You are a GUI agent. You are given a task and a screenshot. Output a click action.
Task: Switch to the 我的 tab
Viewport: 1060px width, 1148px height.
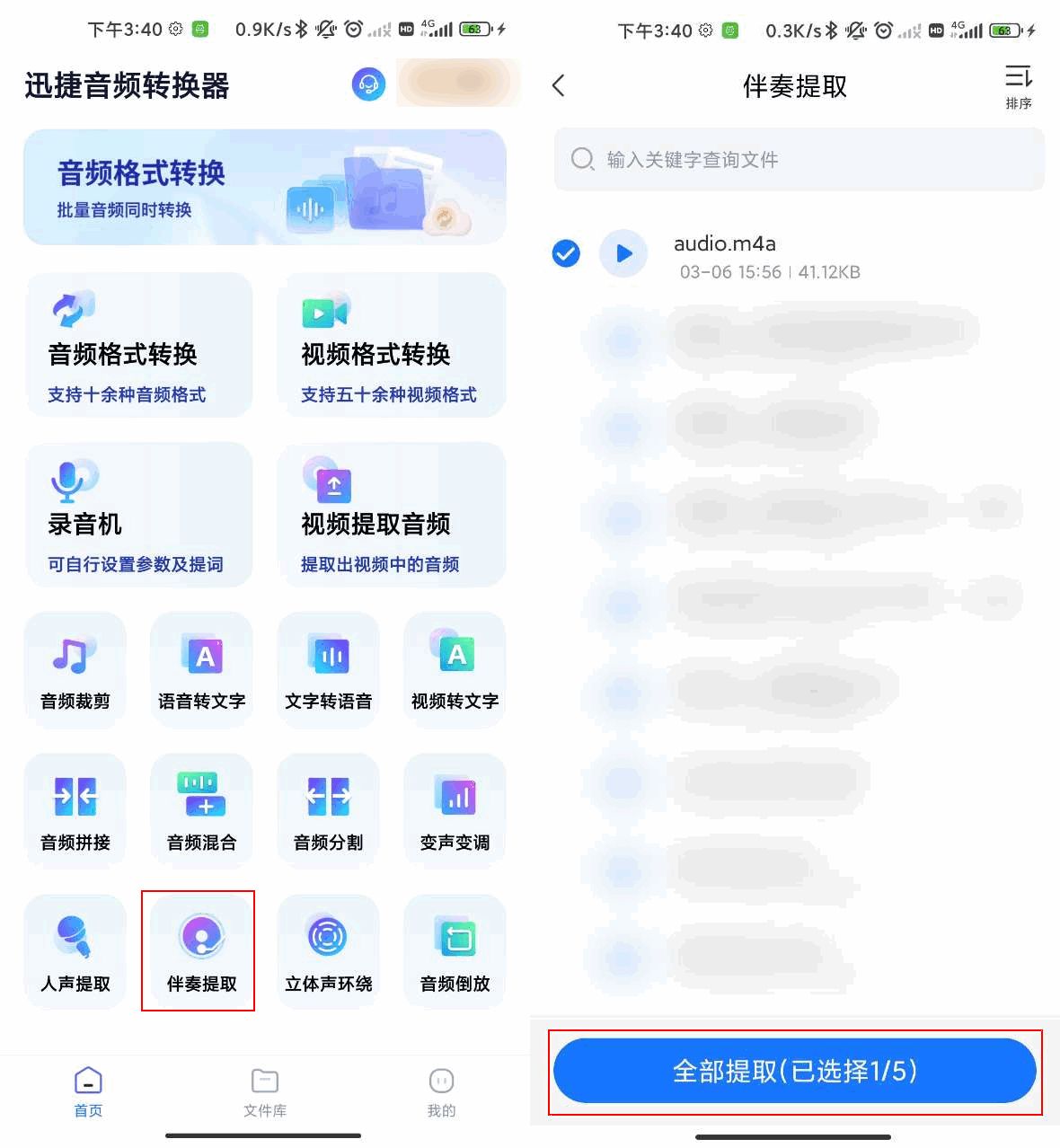pyautogui.click(x=441, y=1091)
